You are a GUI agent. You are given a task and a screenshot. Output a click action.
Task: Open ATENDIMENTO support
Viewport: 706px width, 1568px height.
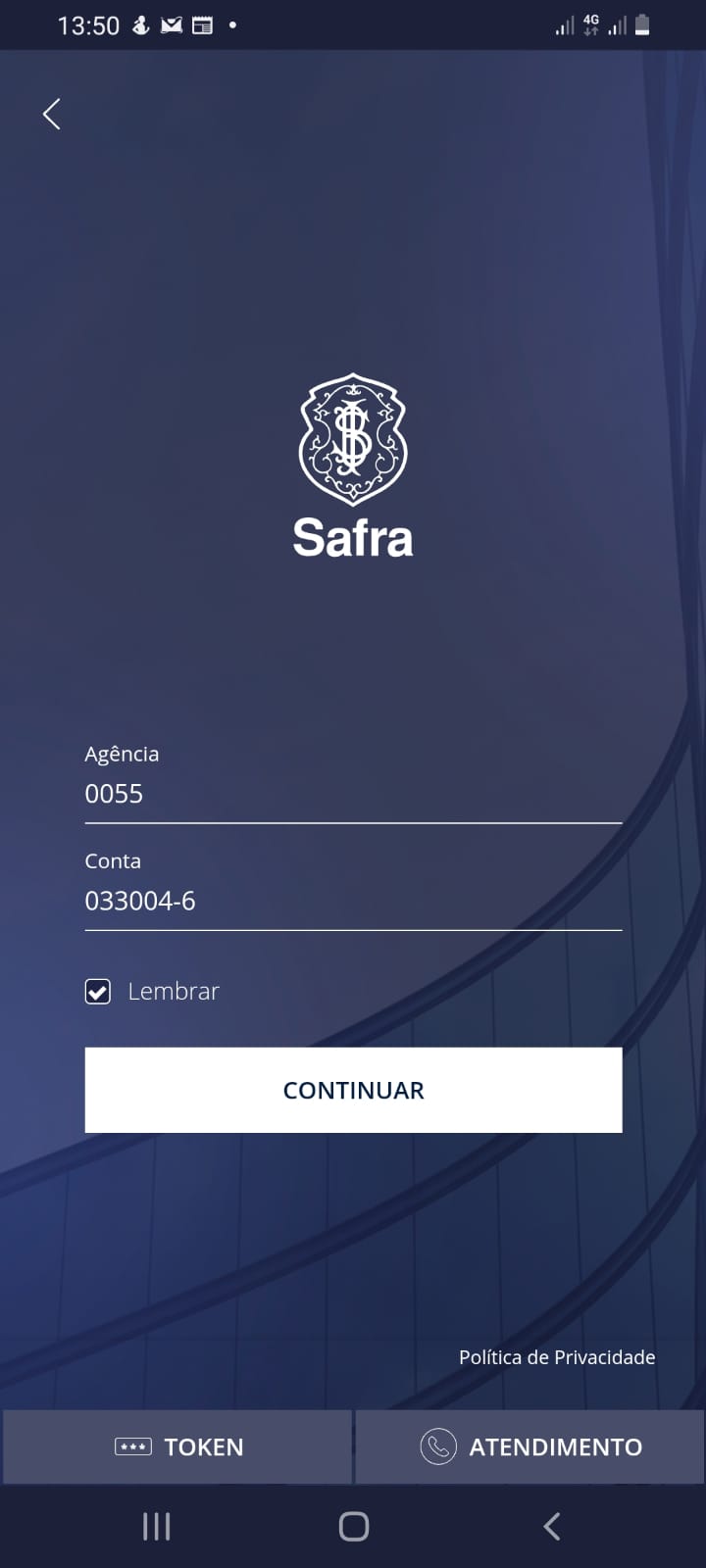click(x=530, y=1446)
